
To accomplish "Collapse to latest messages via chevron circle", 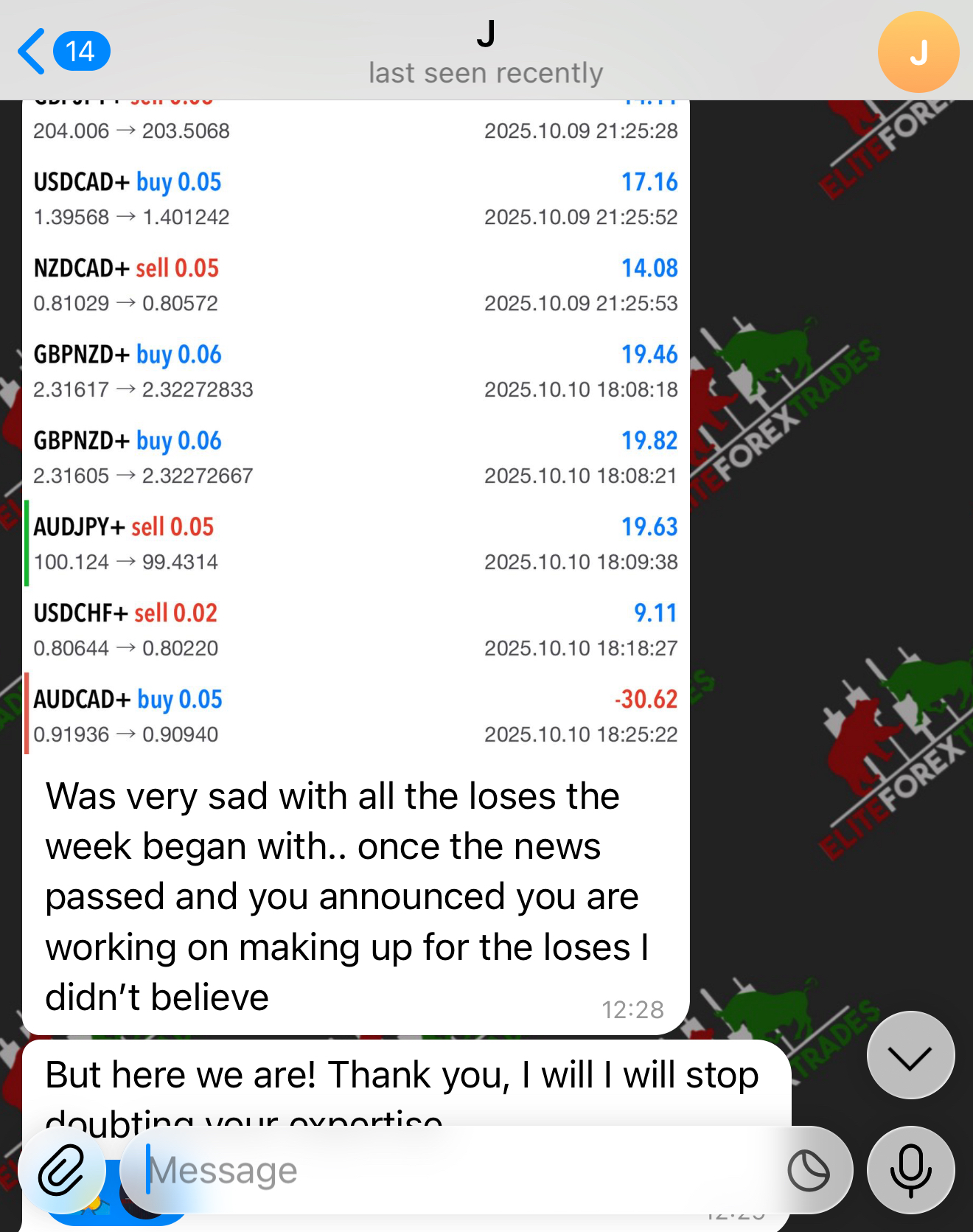I will pos(910,1055).
